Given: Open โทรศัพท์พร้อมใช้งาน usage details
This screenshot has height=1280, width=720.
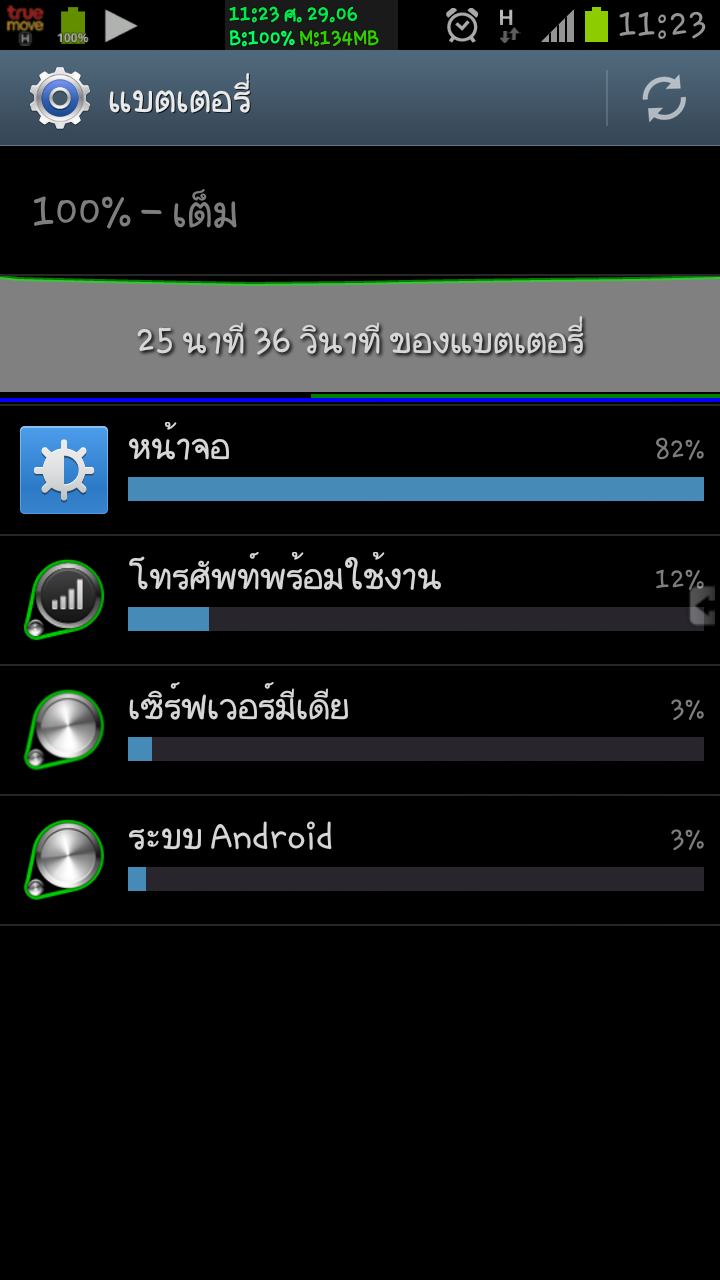Looking at the screenshot, I should (360, 600).
